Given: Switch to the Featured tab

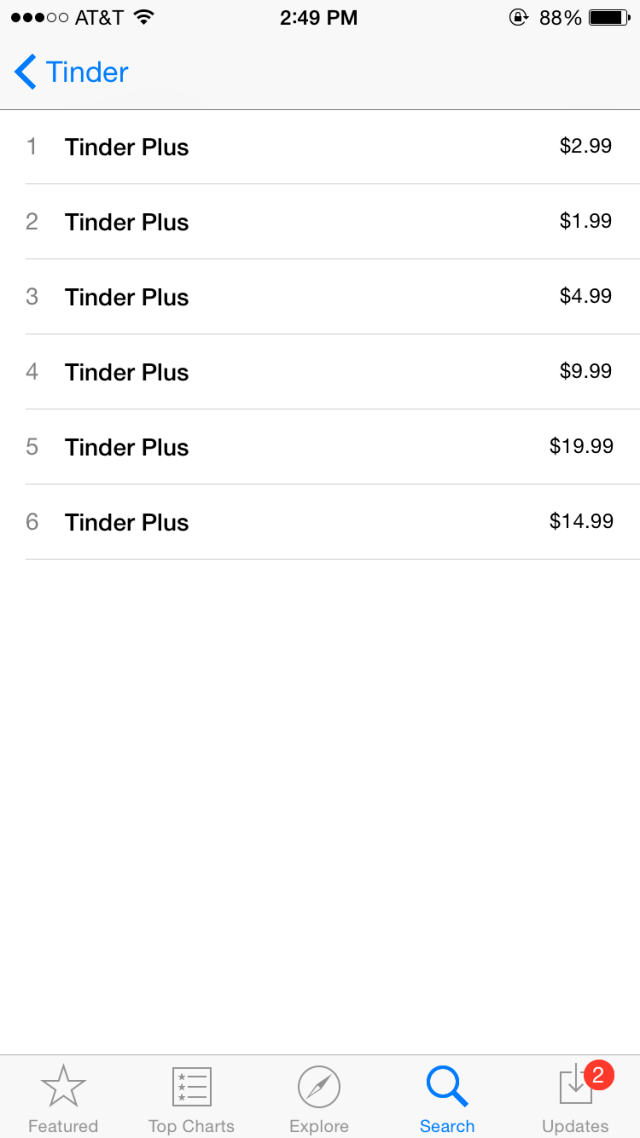Looking at the screenshot, I should (63, 1098).
